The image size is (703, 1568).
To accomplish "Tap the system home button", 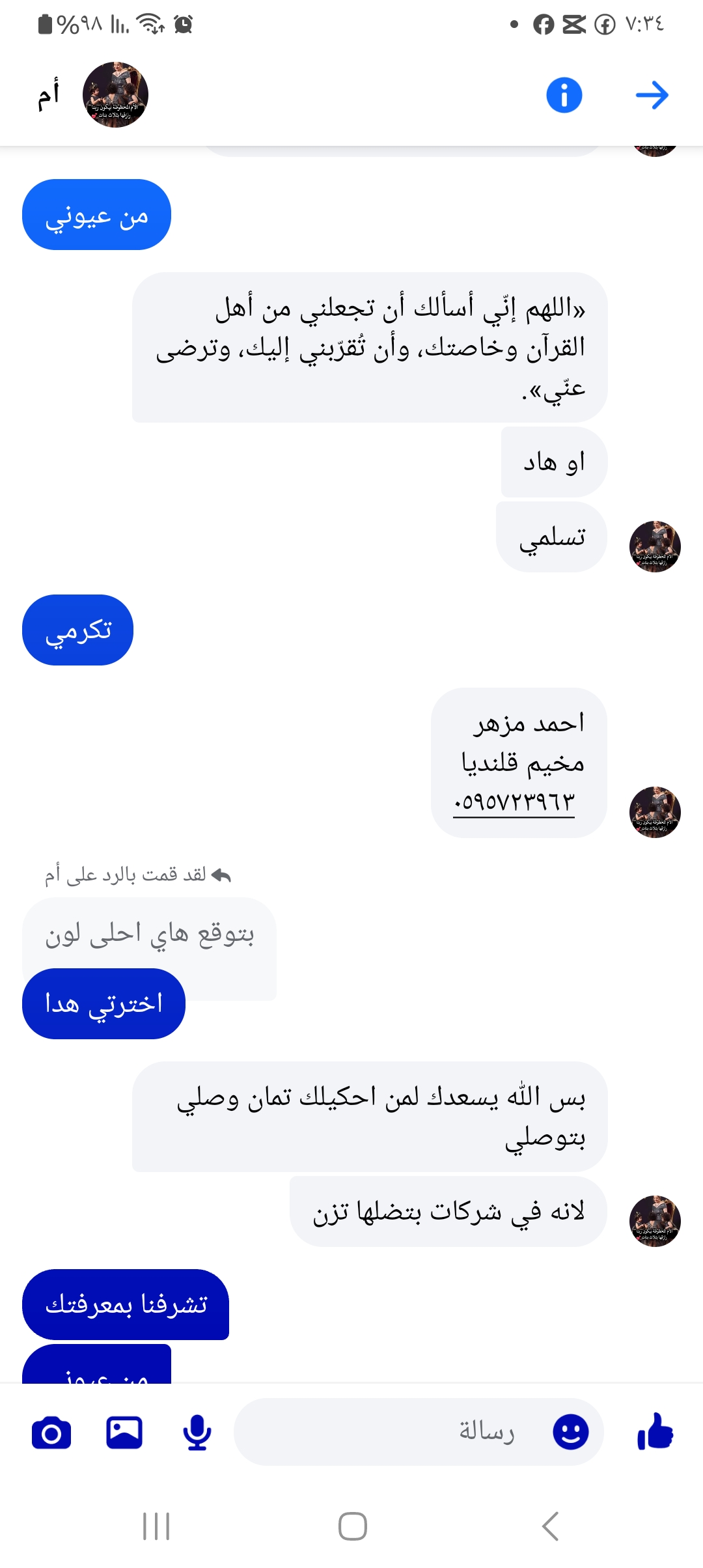I will tap(352, 1526).
